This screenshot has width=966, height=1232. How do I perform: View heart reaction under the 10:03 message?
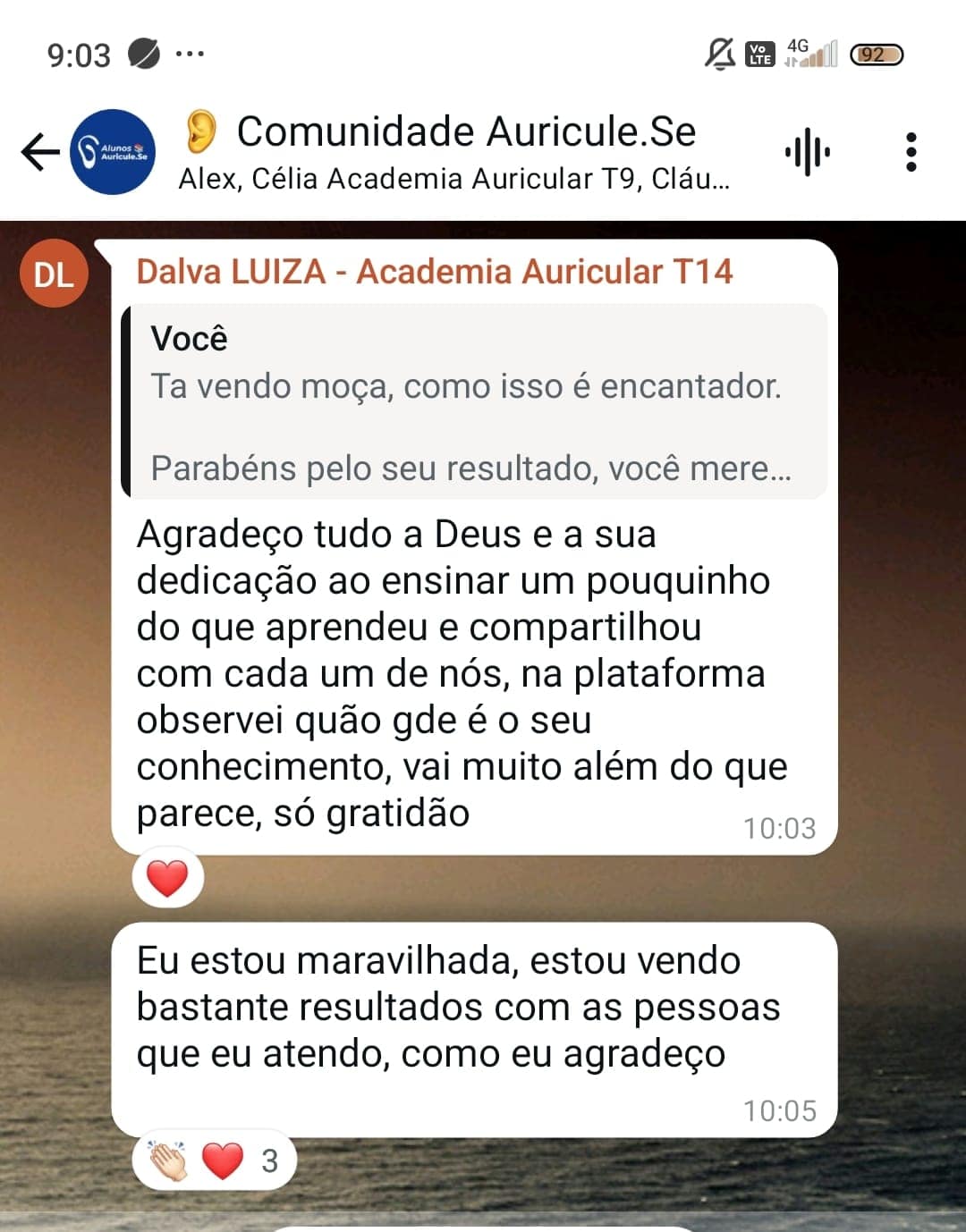168,878
